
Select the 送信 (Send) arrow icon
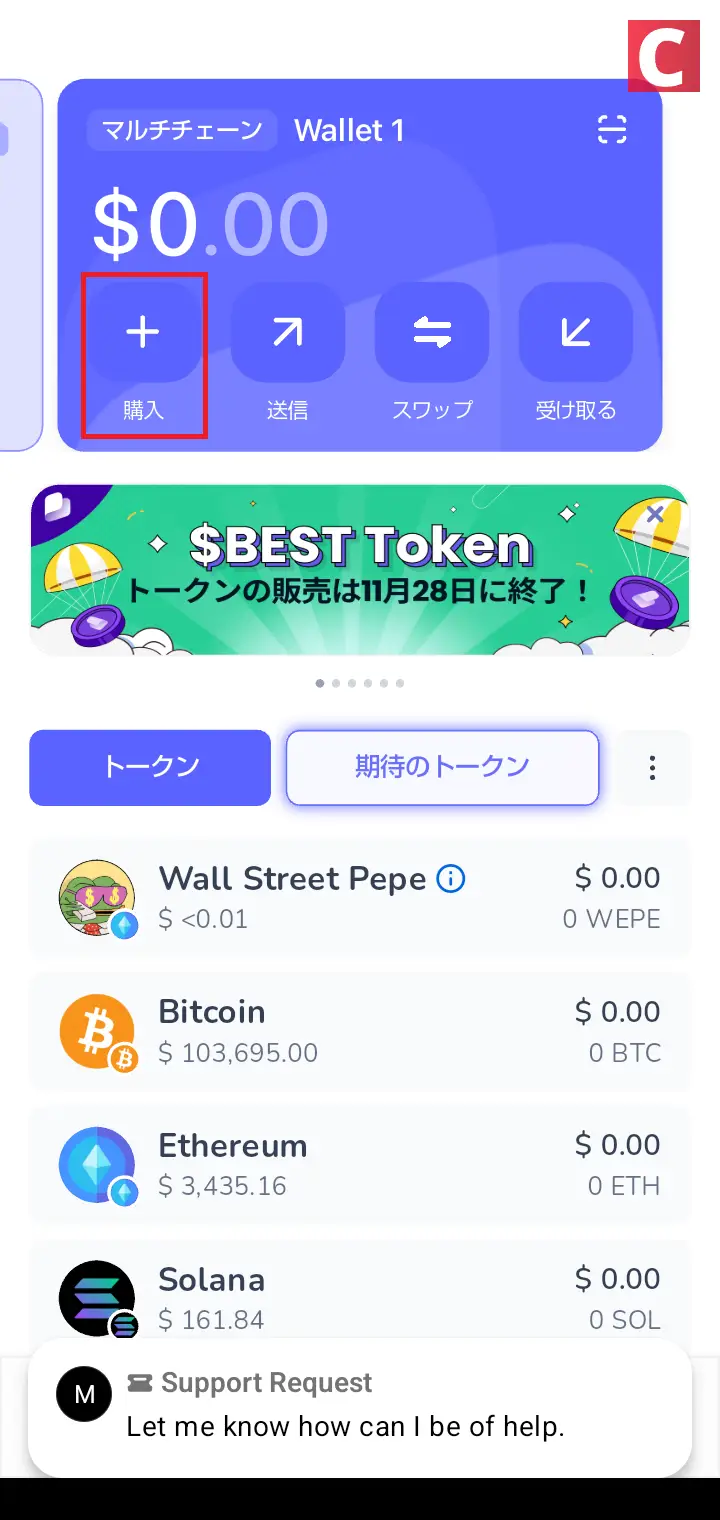click(288, 332)
